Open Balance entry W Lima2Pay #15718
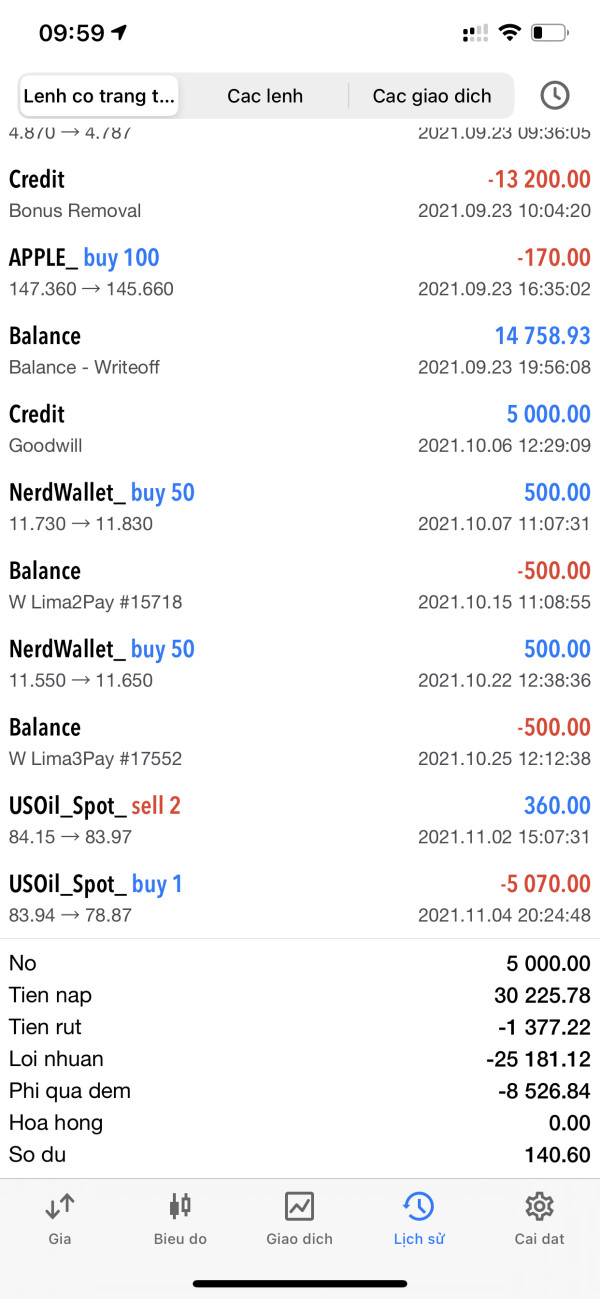Screen dimensions: 600x1299 click(300, 585)
